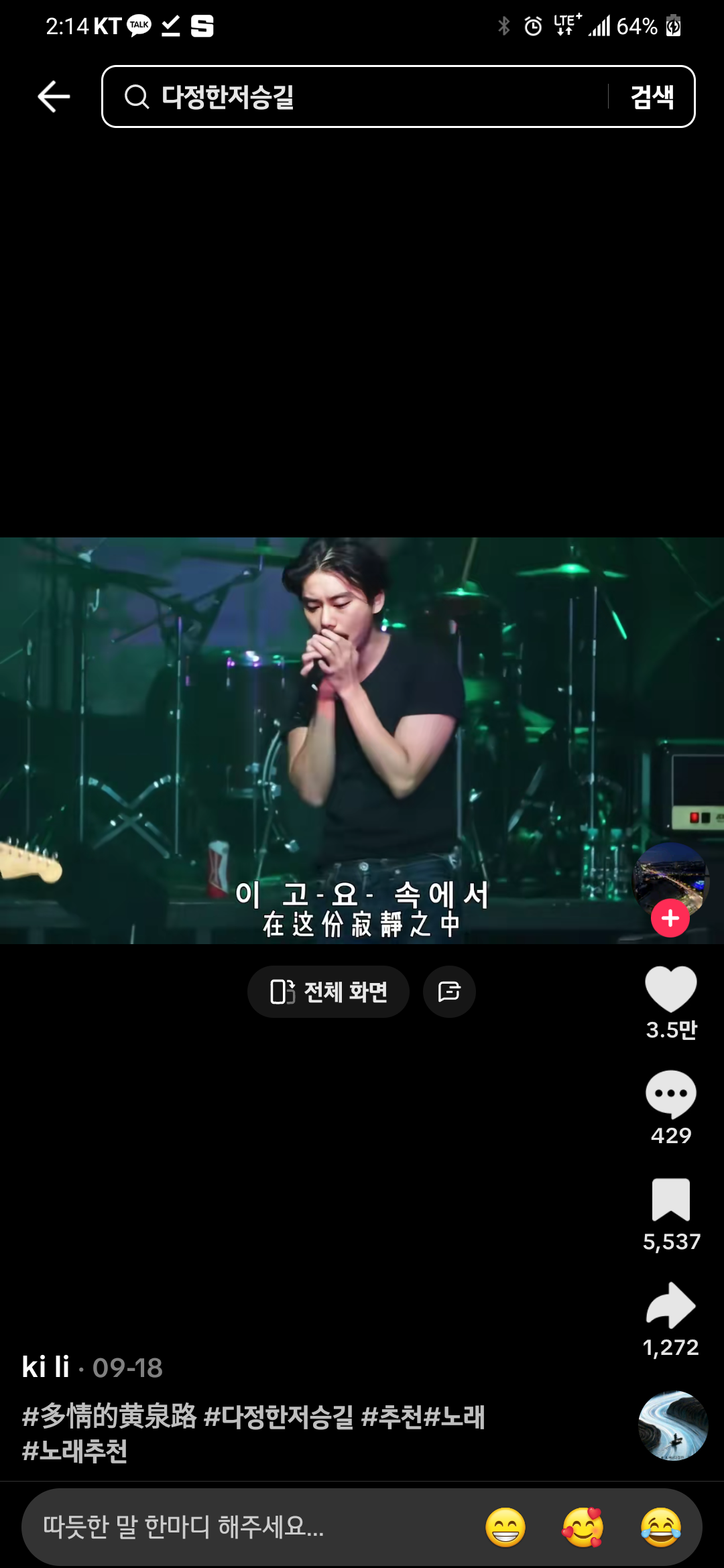Open the caption icon beside 전체 화면

coord(449,992)
